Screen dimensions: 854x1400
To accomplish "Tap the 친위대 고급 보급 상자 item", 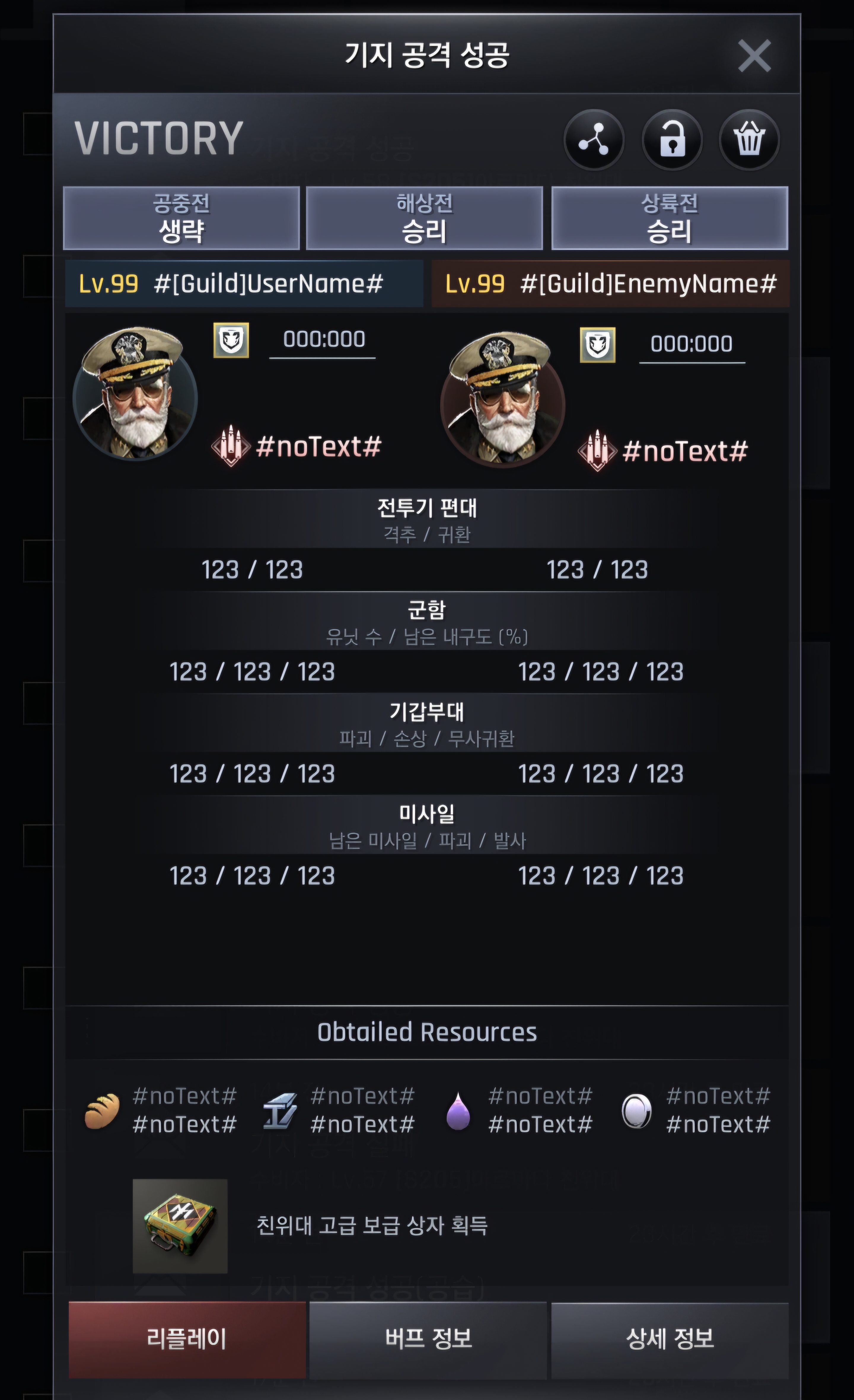I will tap(180, 1226).
